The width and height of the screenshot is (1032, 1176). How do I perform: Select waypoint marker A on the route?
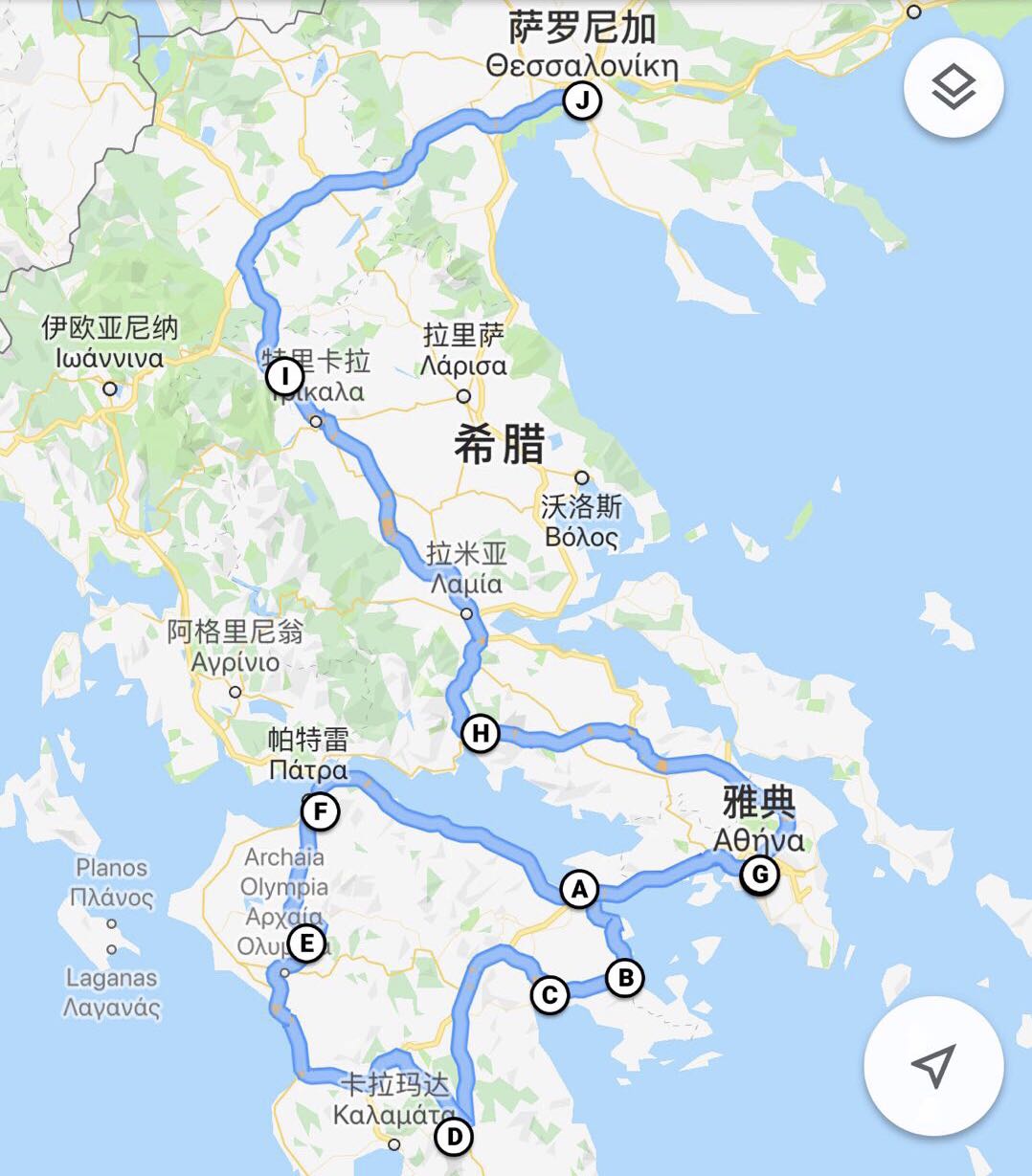[x=579, y=890]
